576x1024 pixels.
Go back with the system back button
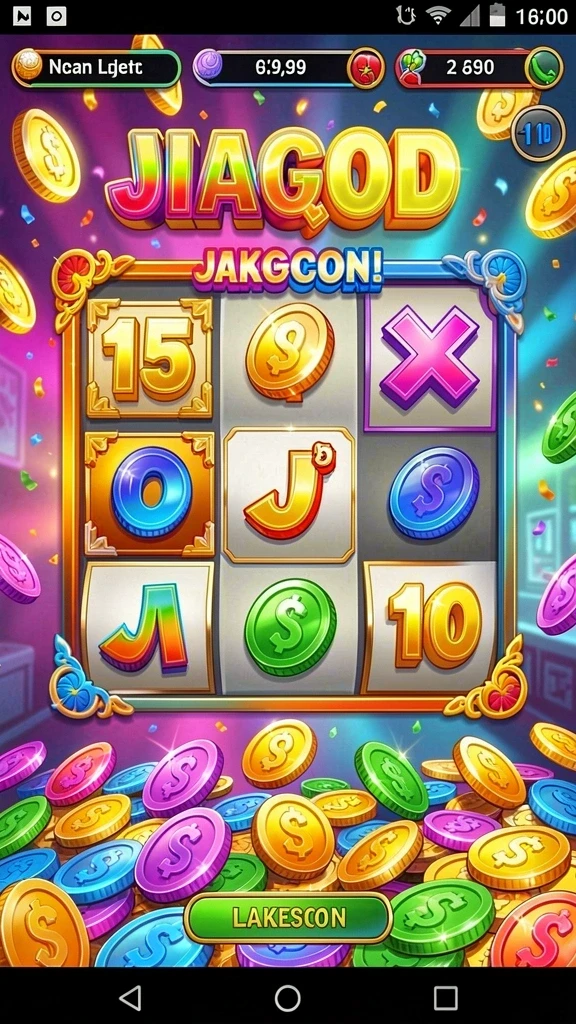coord(130,998)
